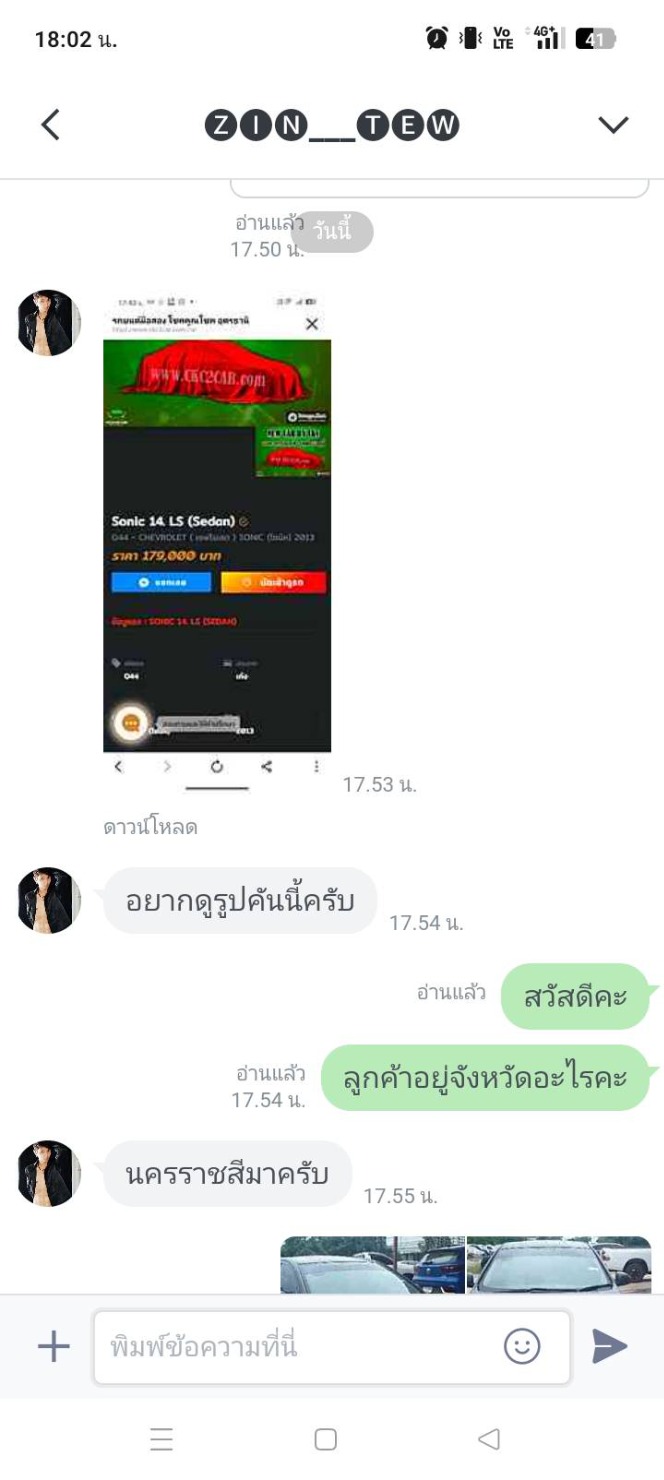Expand the chat menu chevron beside ZIN___TEW
The width and height of the screenshot is (664, 1480).
[x=612, y=125]
